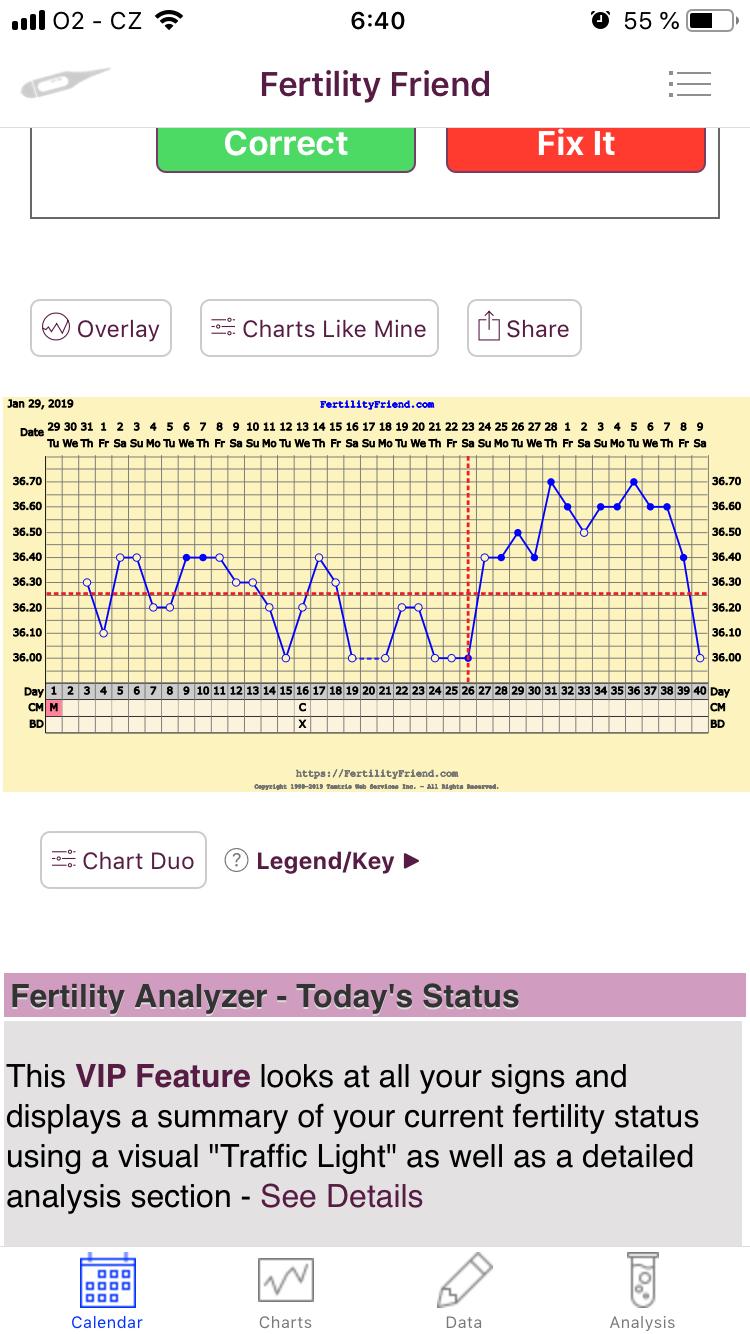Tap the thermometer icon in header
750x1334 pixels.
pyautogui.click(x=64, y=83)
